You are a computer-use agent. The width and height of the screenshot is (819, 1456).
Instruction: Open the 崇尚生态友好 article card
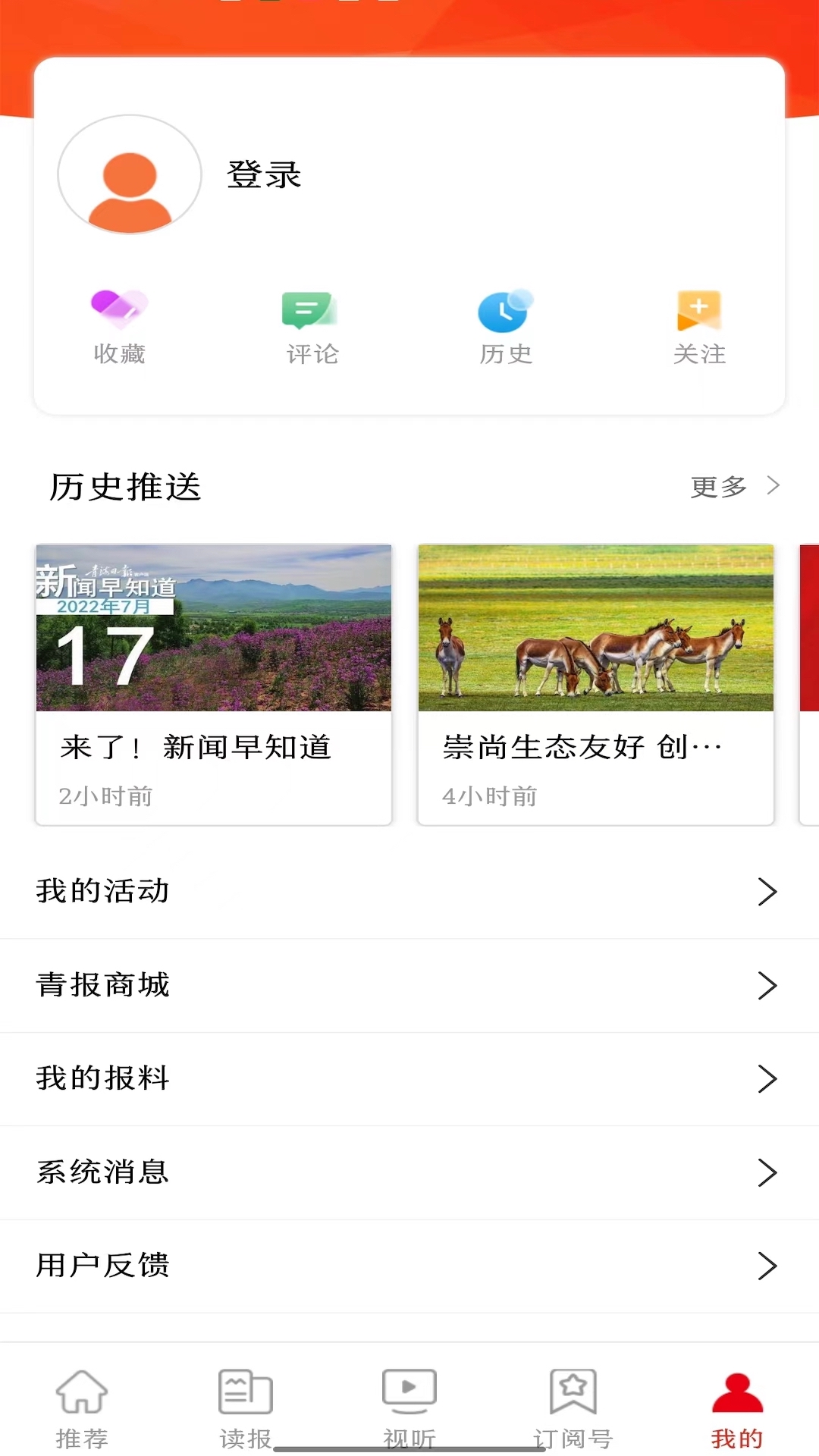click(x=596, y=684)
